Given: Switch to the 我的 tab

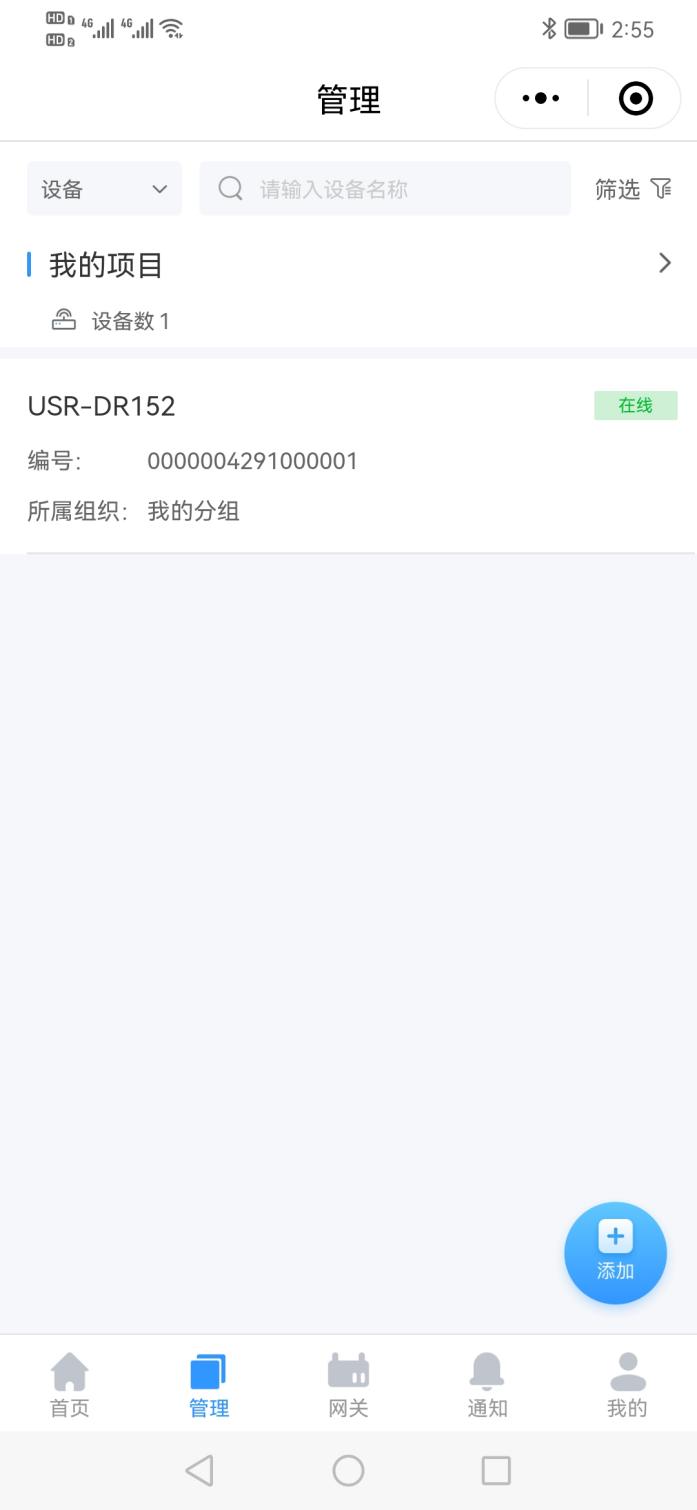Looking at the screenshot, I should pos(627,1385).
